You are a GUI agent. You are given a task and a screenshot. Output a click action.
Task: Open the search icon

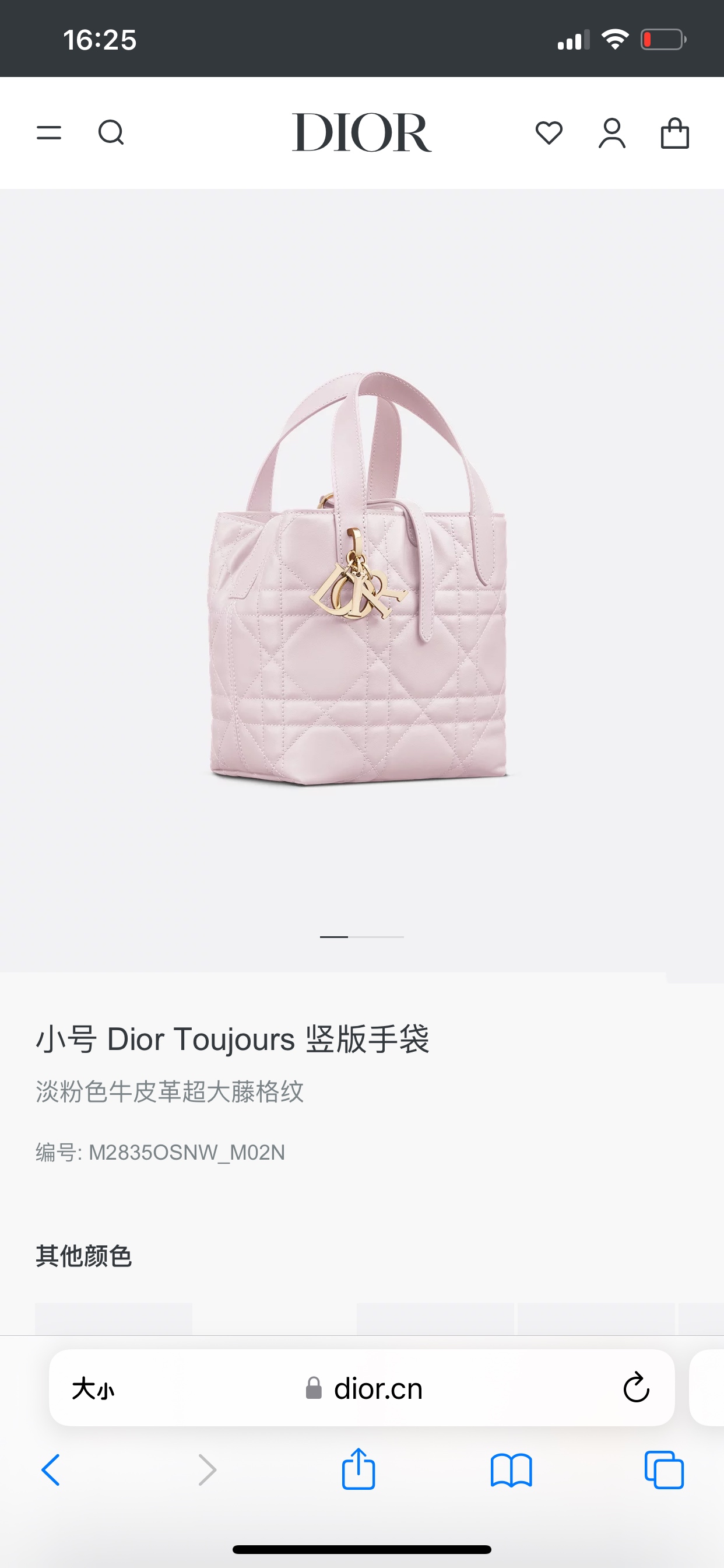(x=111, y=132)
